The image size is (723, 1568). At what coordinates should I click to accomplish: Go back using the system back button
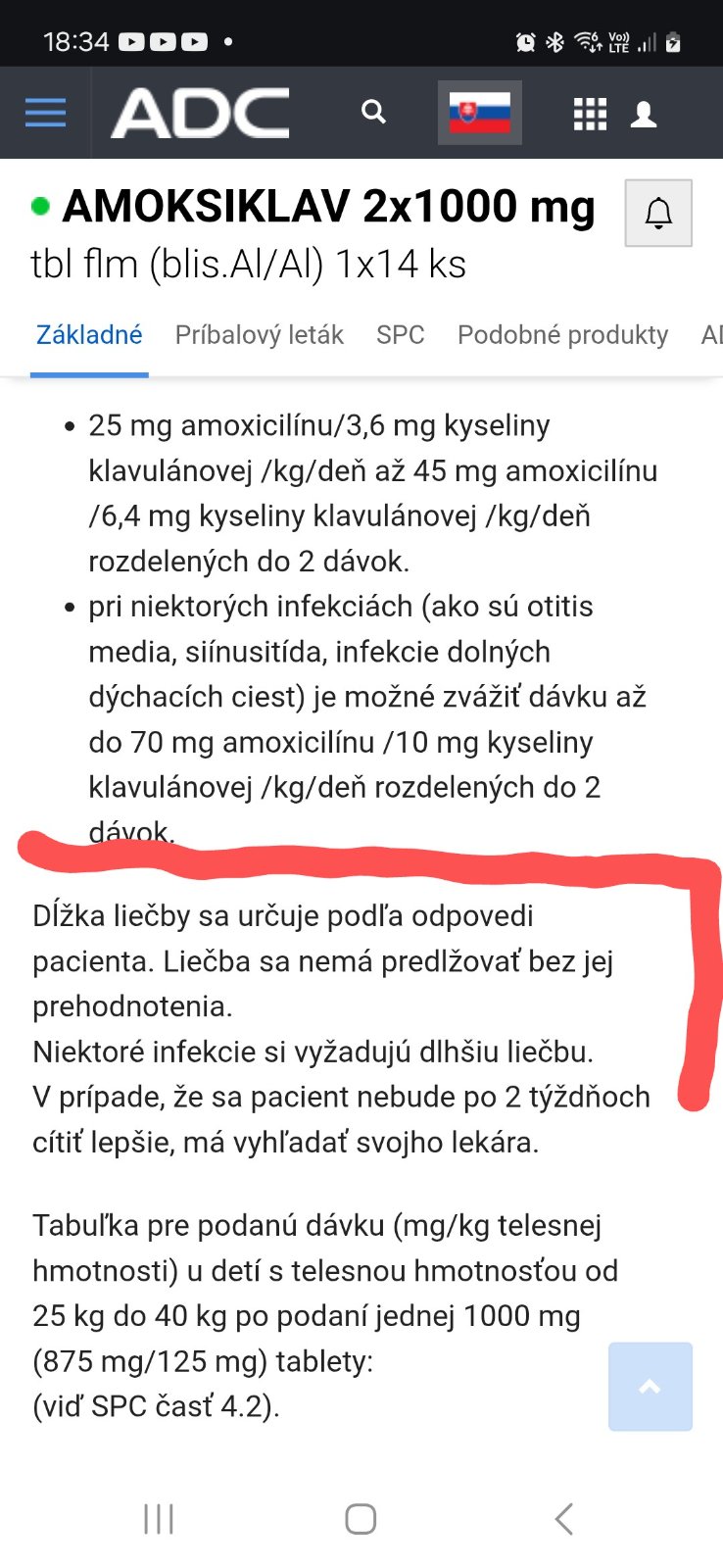tap(563, 1519)
